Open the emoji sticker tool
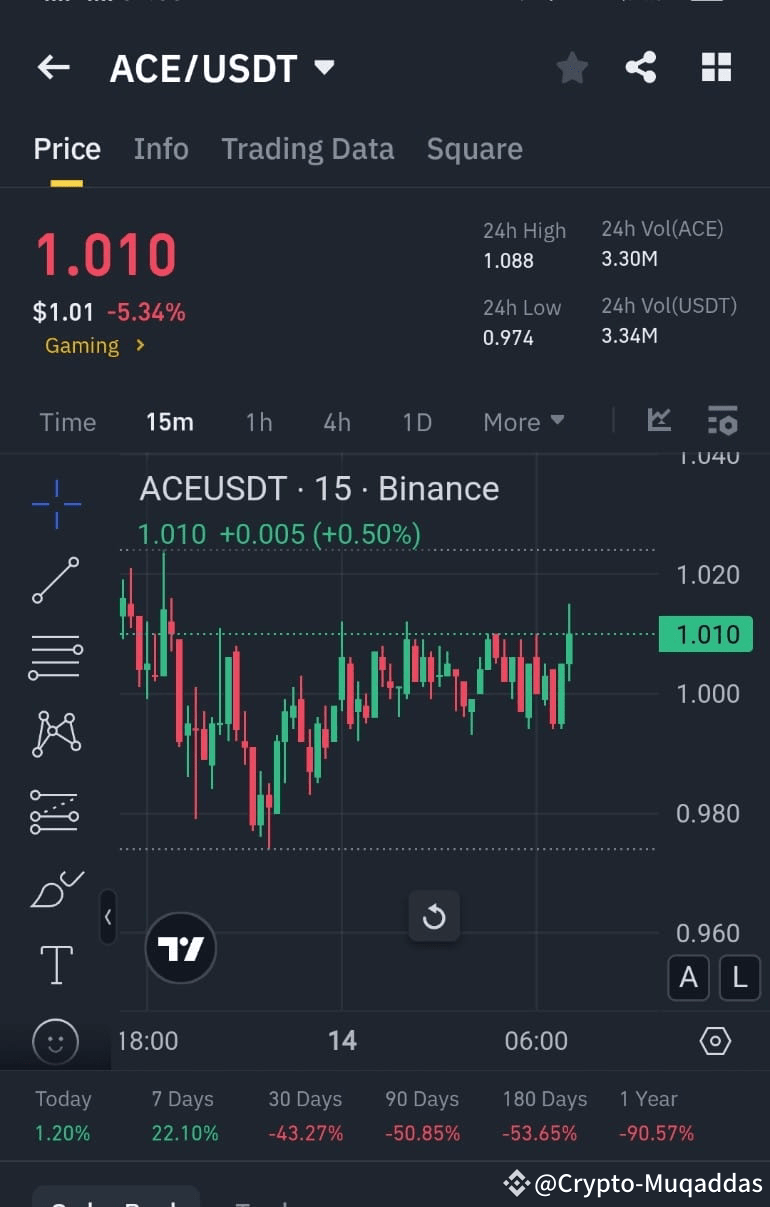770x1207 pixels. coord(55,1042)
